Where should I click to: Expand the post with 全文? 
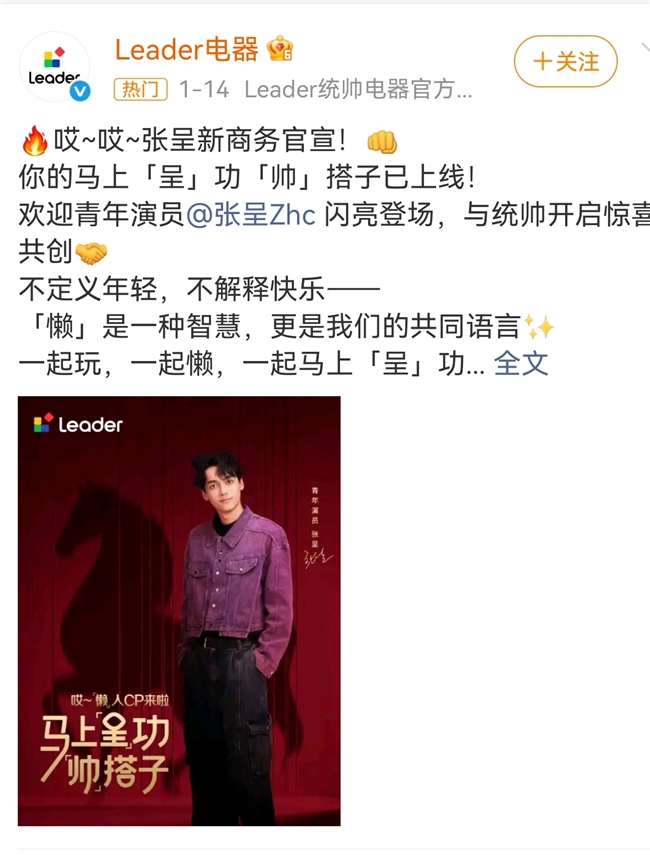(x=521, y=362)
